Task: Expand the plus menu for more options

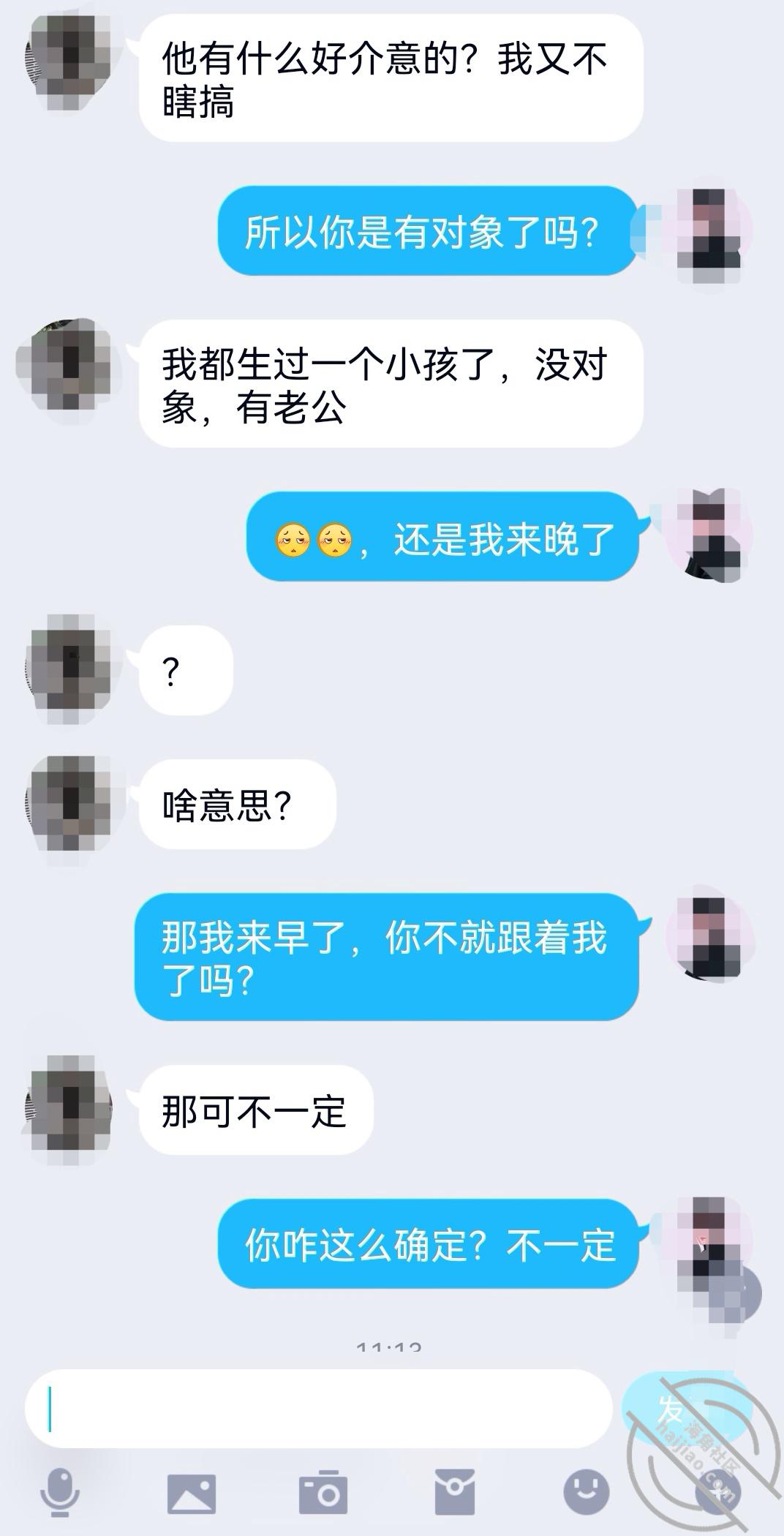Action: 718,1492
